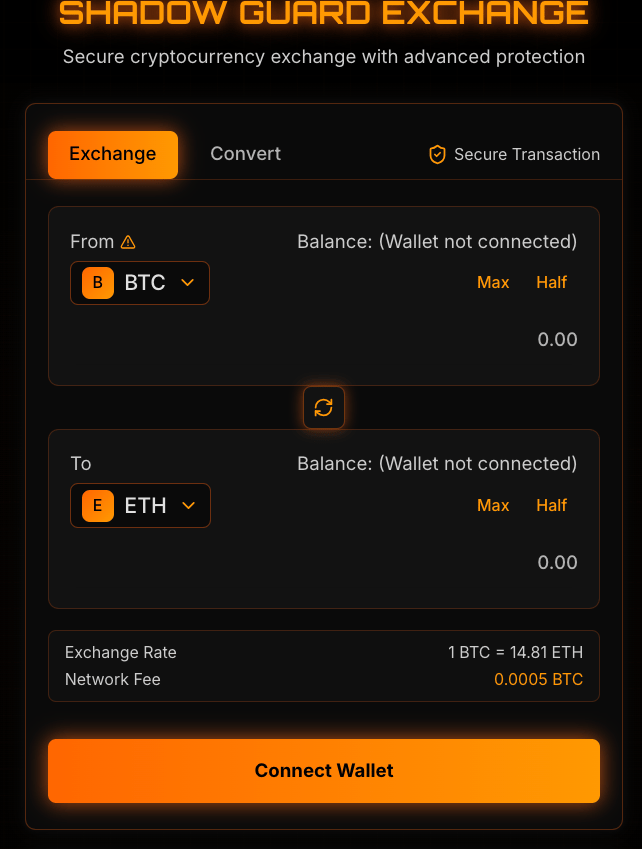642x849 pixels.
Task: Open the ETH currency dropdown
Action: tap(140, 505)
